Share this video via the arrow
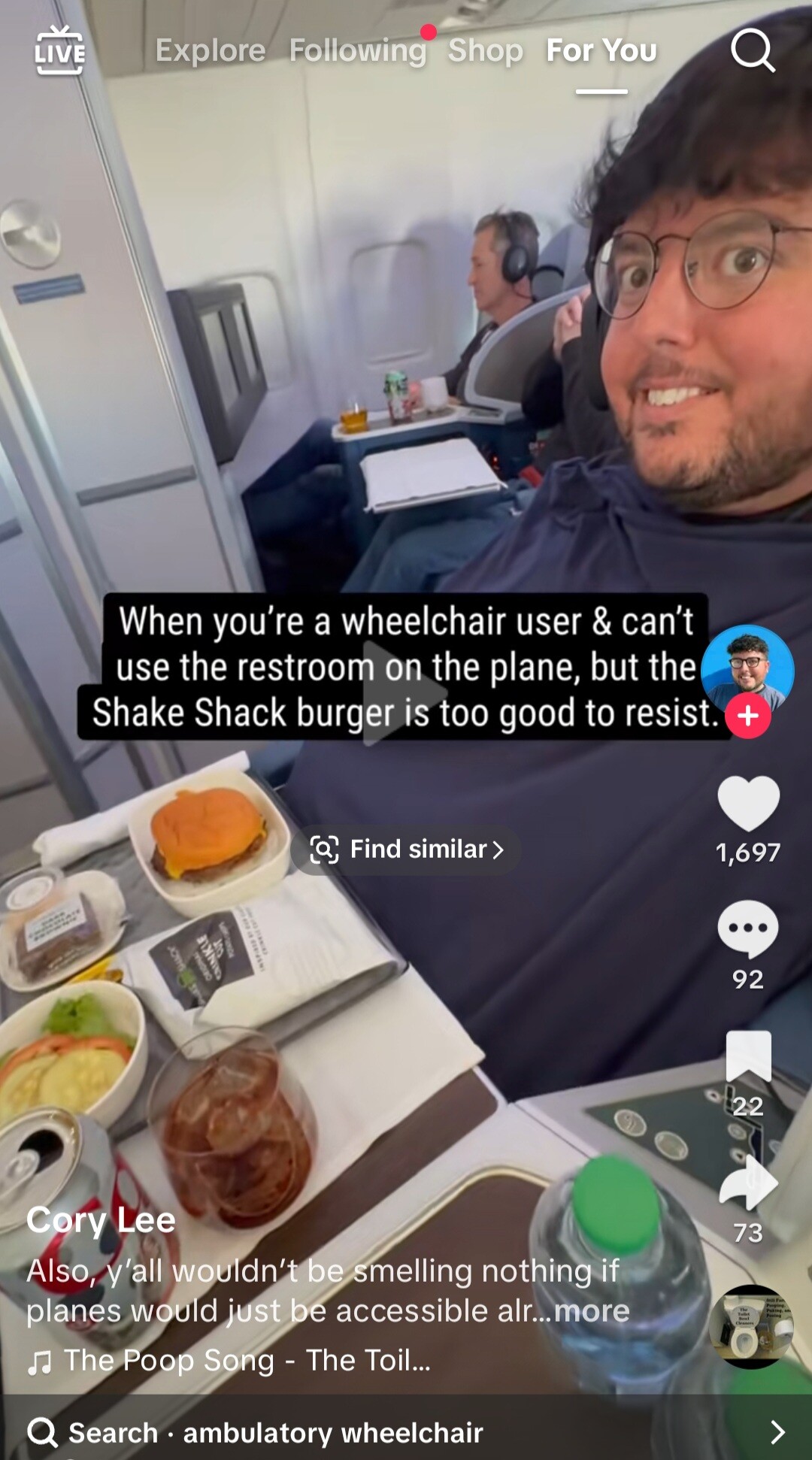Image resolution: width=812 pixels, height=1460 pixels. pyautogui.click(x=748, y=1184)
